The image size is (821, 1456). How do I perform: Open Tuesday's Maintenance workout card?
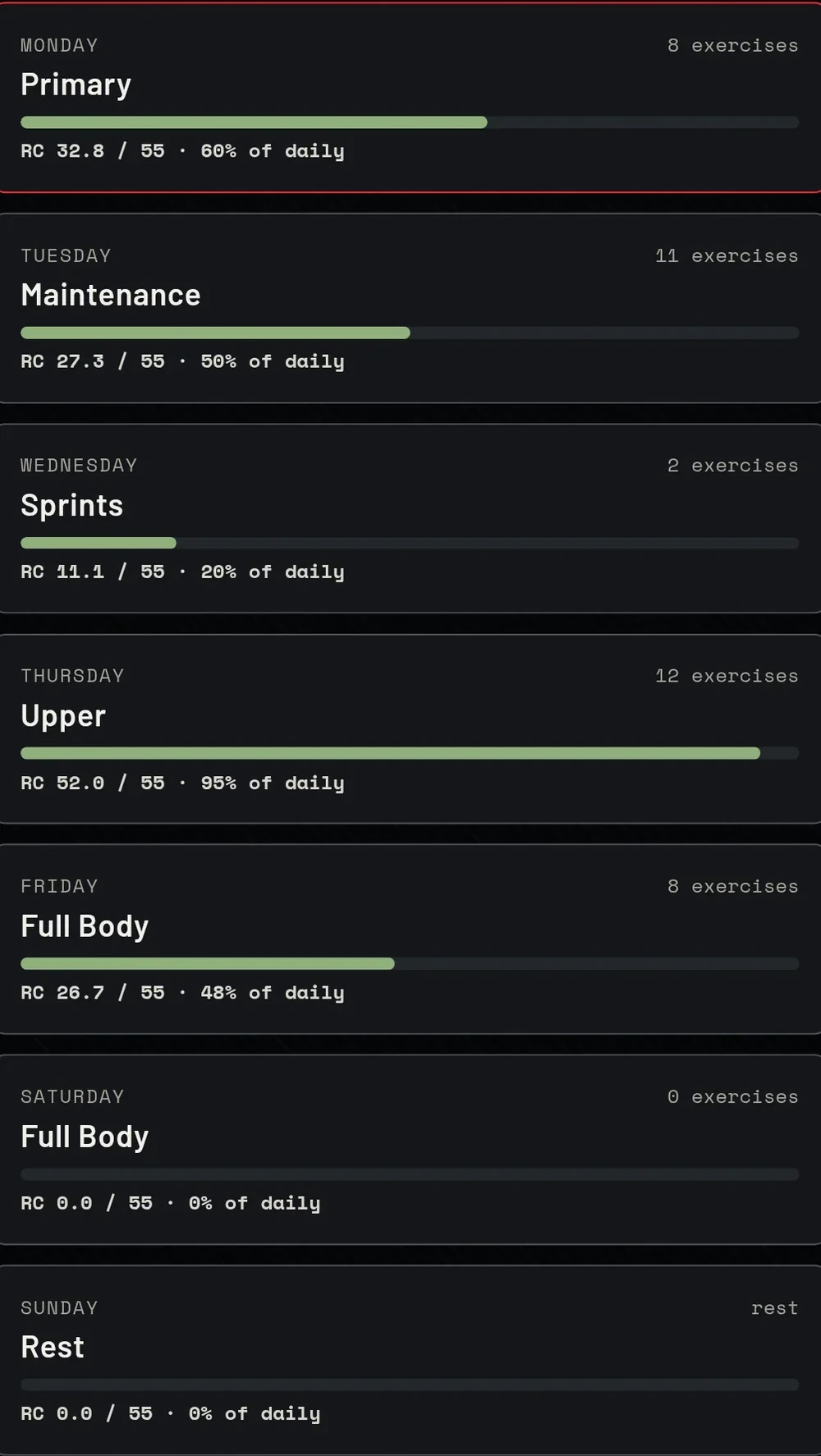pos(410,308)
